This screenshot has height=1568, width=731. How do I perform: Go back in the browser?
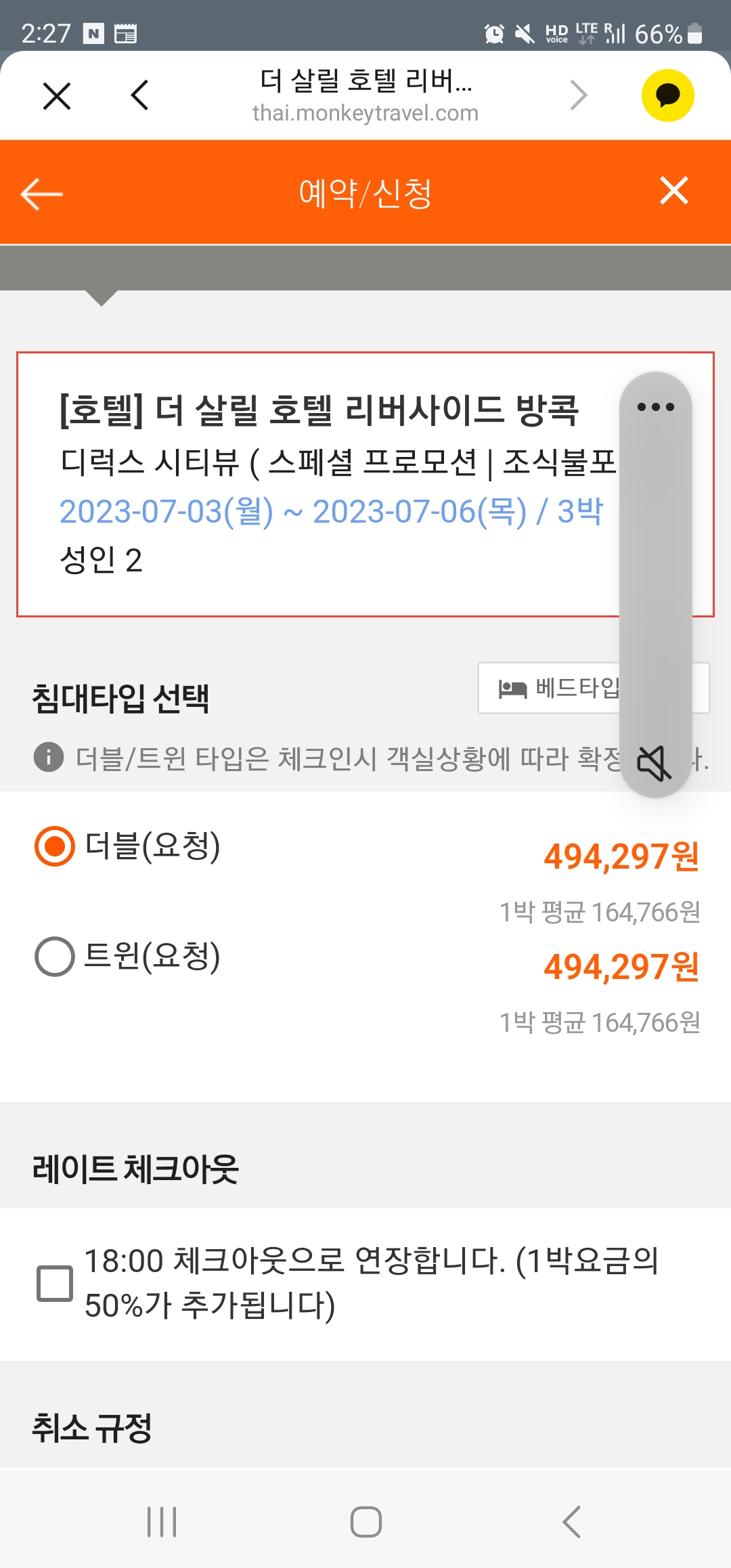click(x=140, y=95)
